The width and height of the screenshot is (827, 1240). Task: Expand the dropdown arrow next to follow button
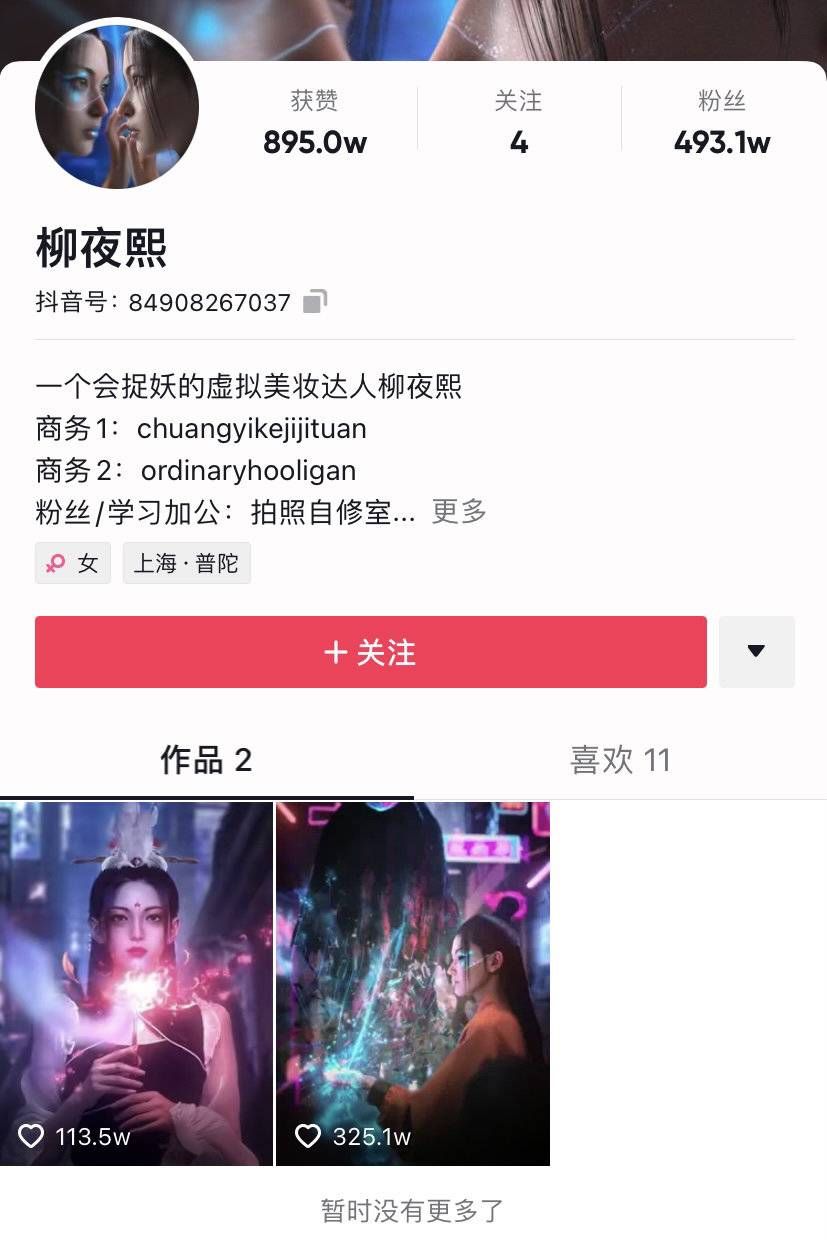[757, 651]
